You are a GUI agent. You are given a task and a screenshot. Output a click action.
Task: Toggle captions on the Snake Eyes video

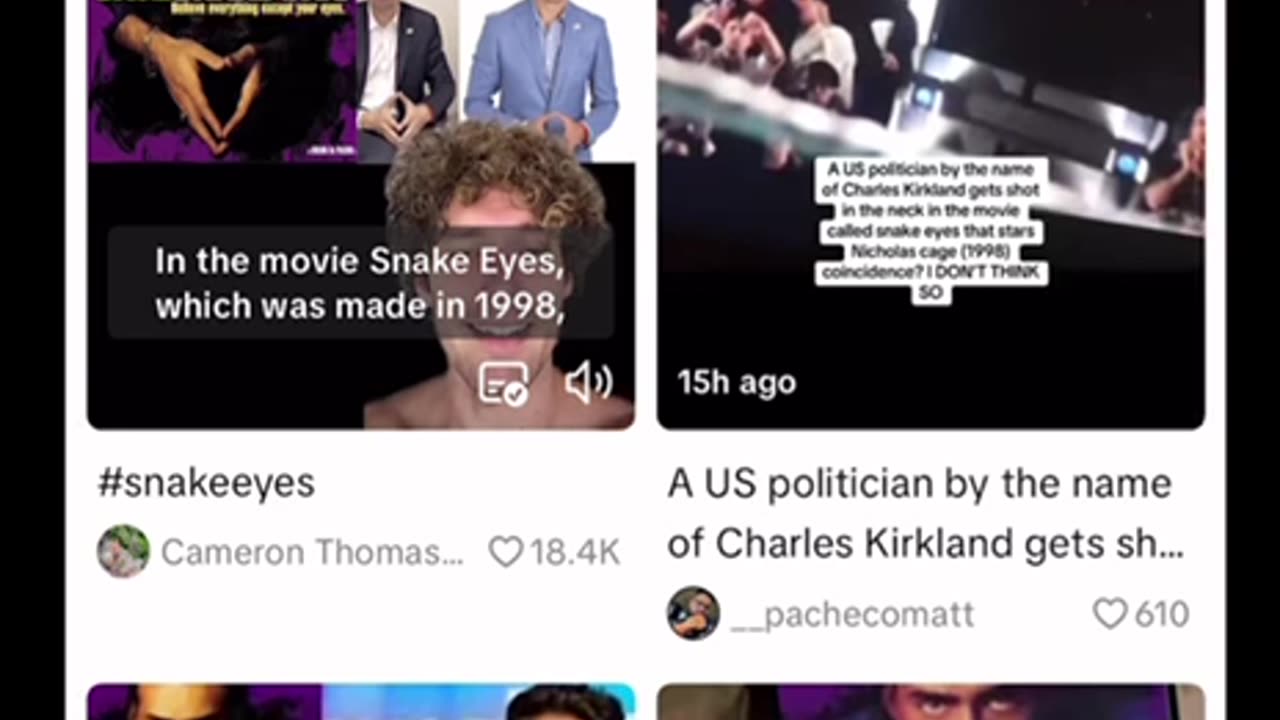(502, 383)
